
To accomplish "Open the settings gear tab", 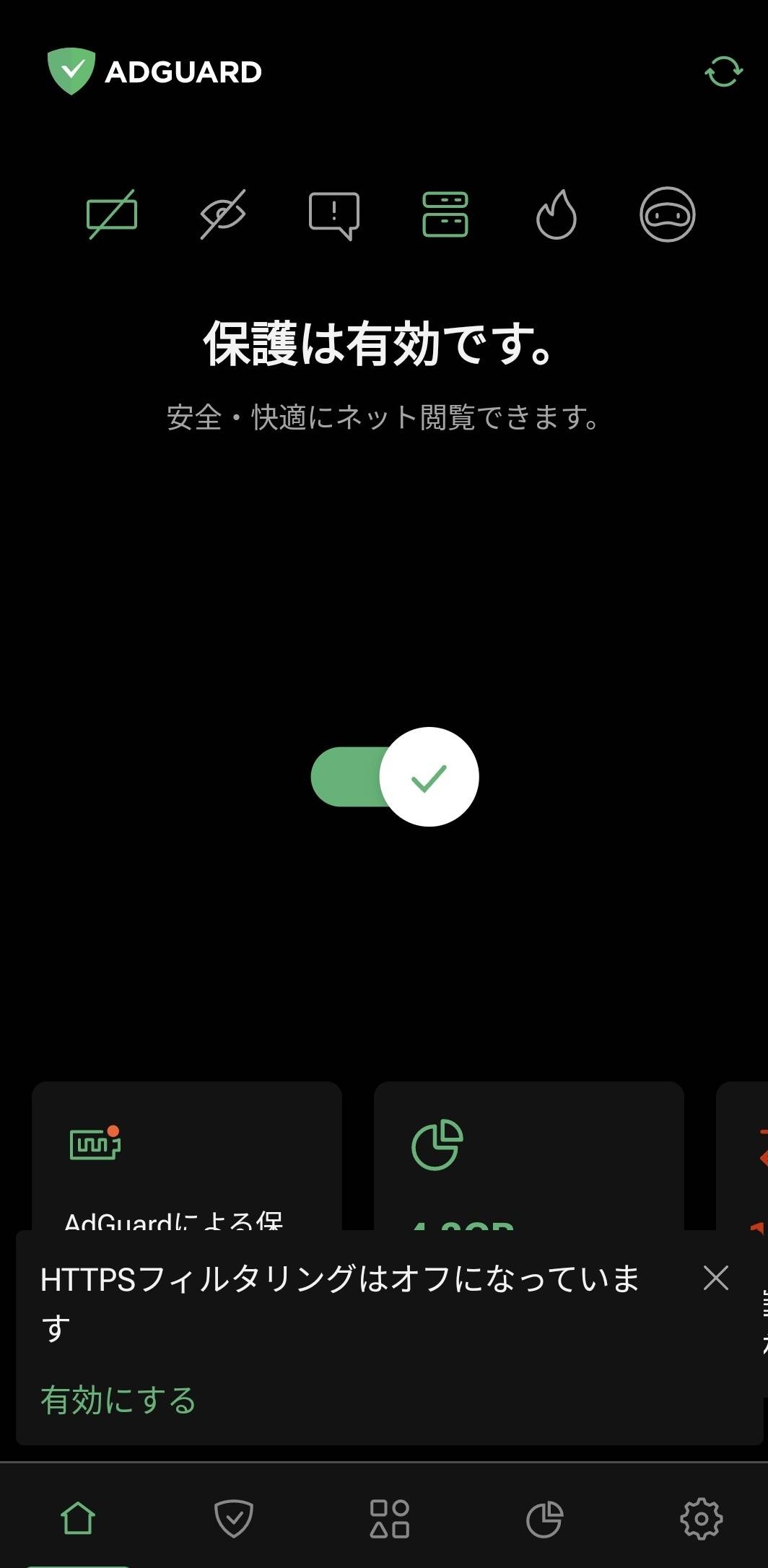I will [x=701, y=1517].
